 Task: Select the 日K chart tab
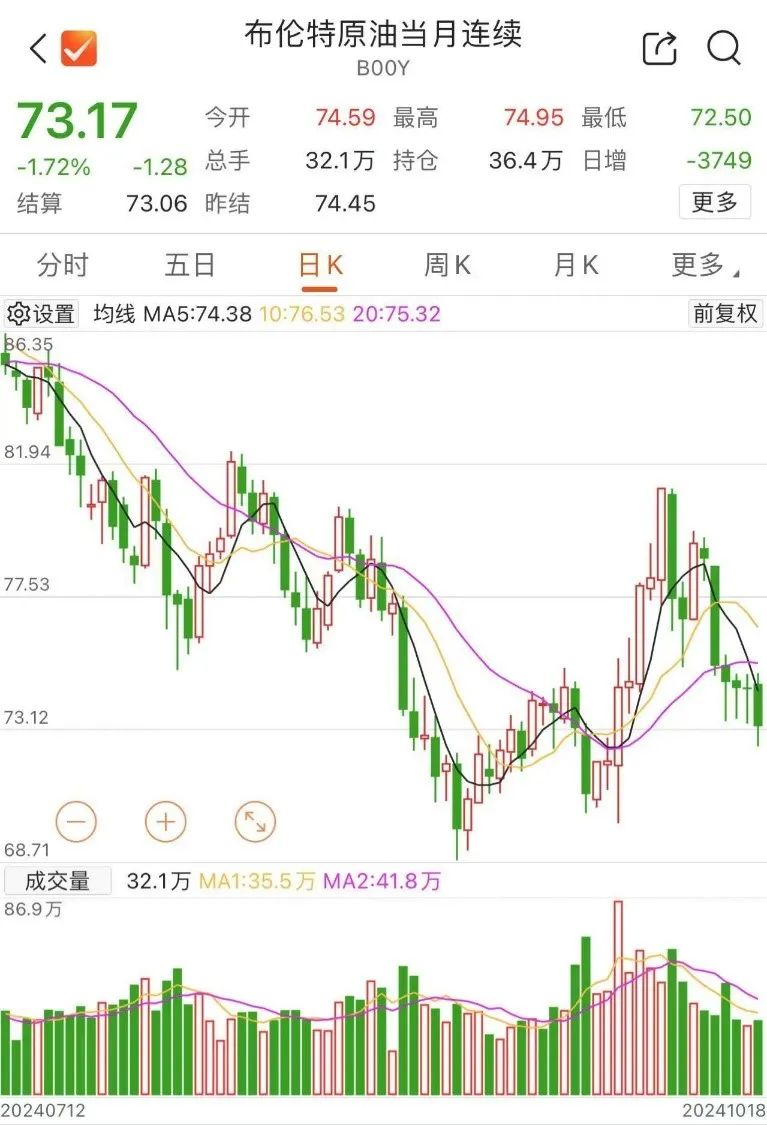321,265
